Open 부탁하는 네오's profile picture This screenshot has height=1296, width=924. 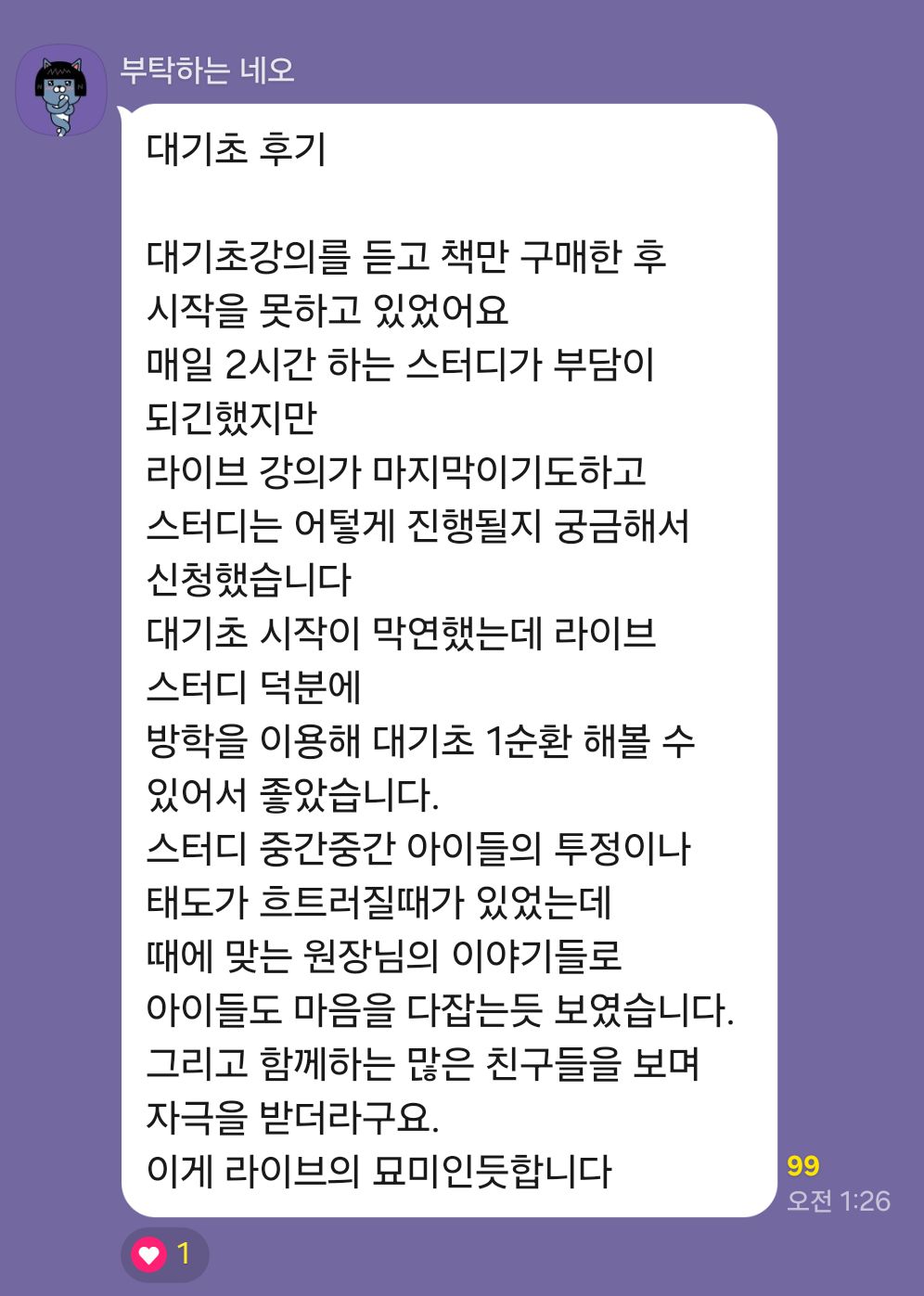pos(60,92)
